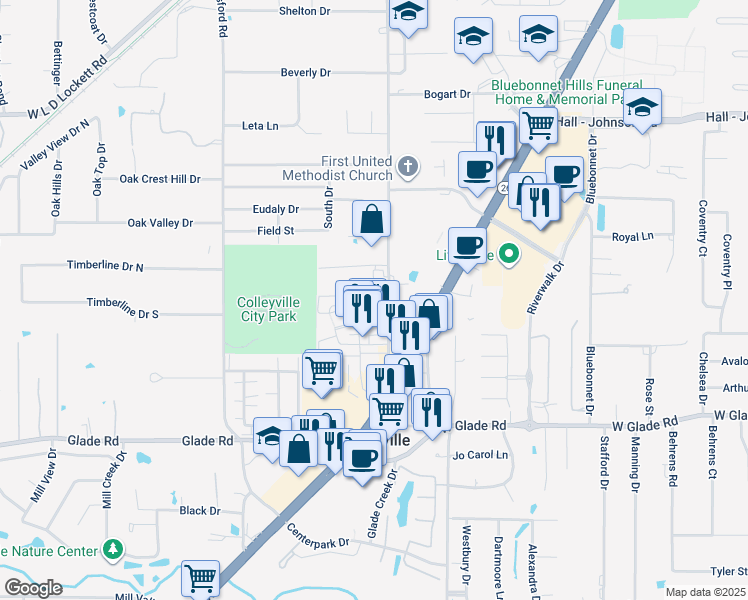Open the grocery cart marker at Hall-Johnson Rd

[539, 129]
